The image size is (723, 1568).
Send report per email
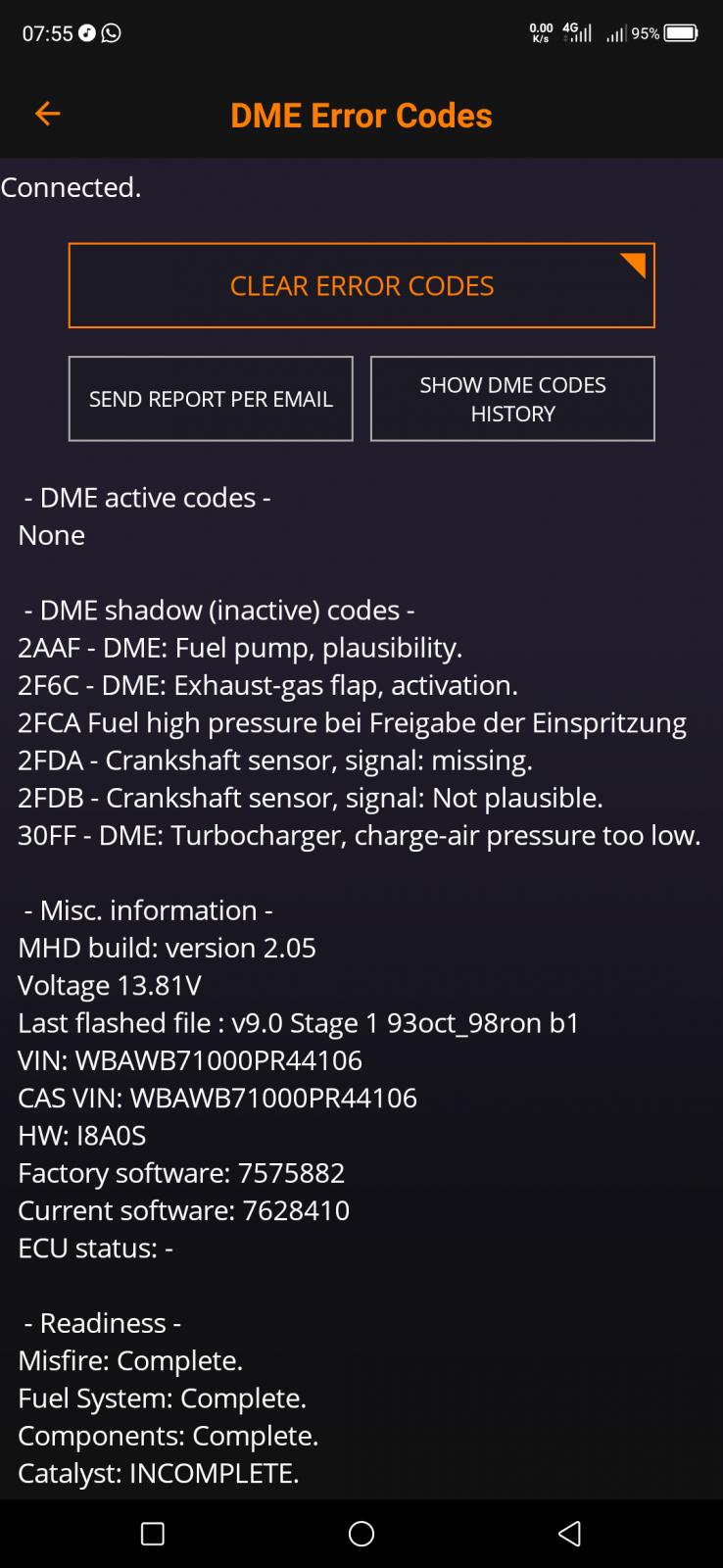211,399
